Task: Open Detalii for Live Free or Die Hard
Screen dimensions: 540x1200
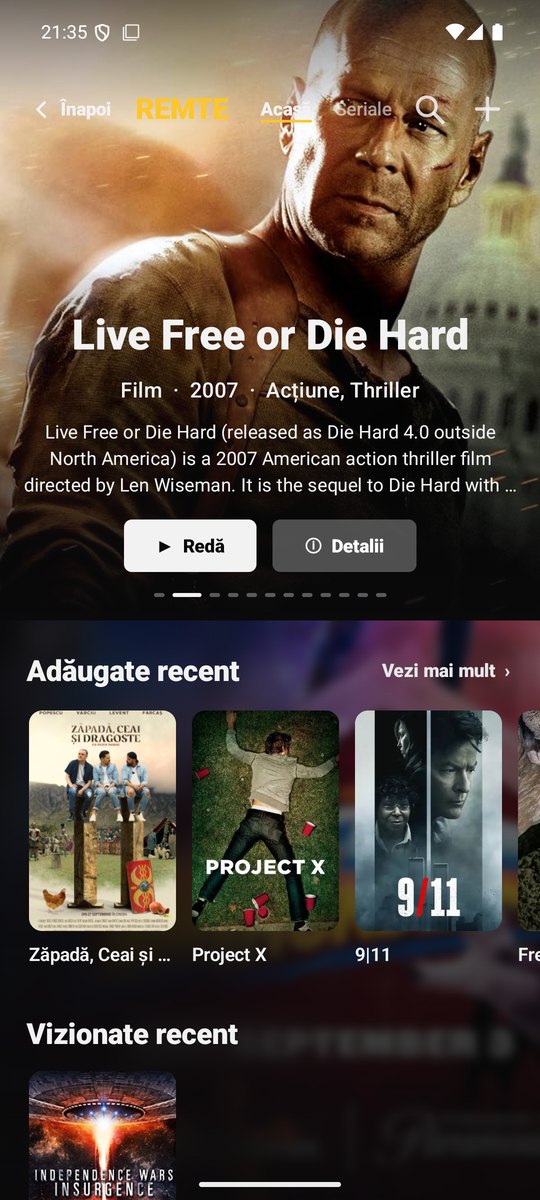Action: point(344,546)
